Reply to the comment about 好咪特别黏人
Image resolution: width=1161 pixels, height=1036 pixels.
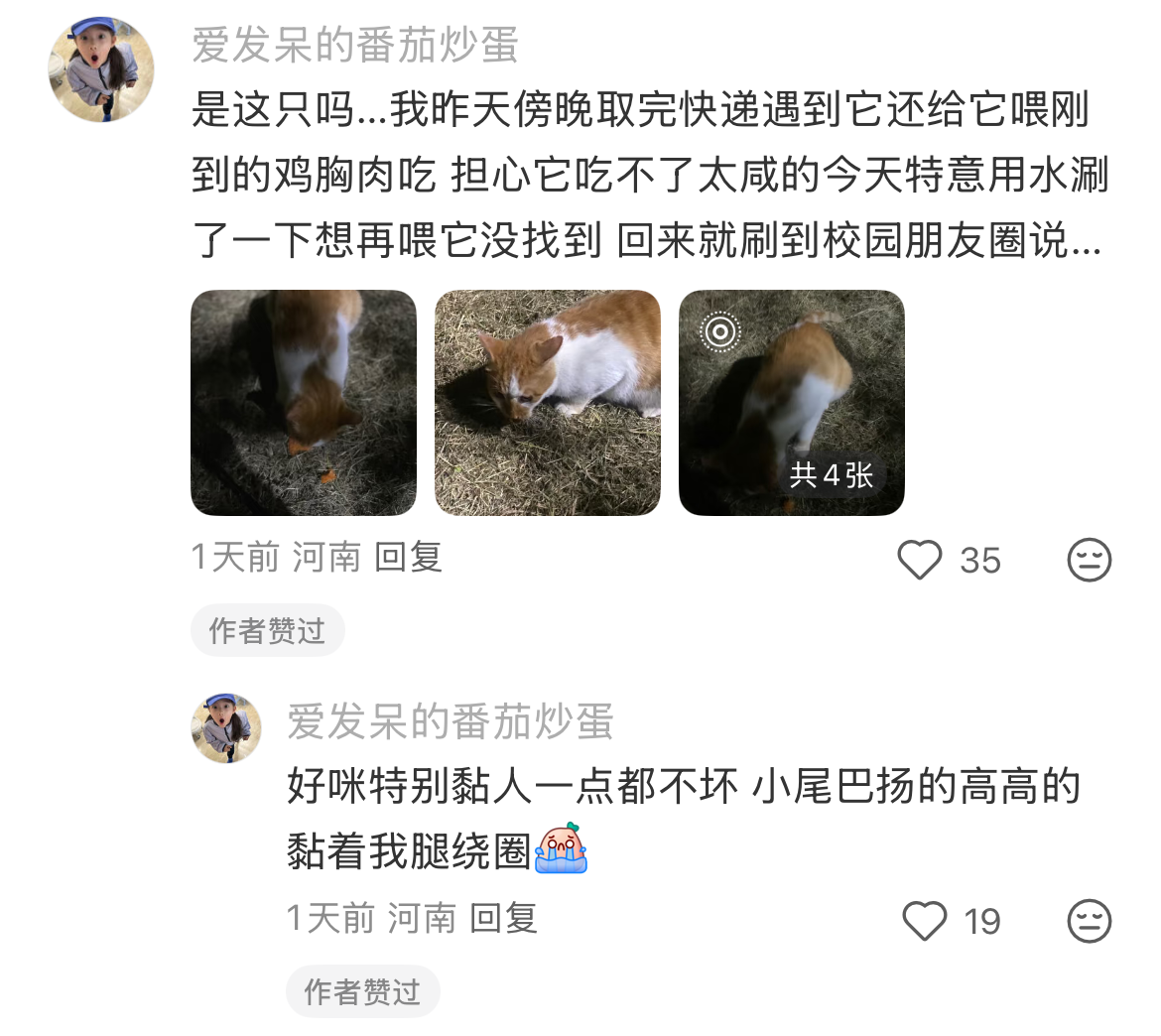[503, 919]
